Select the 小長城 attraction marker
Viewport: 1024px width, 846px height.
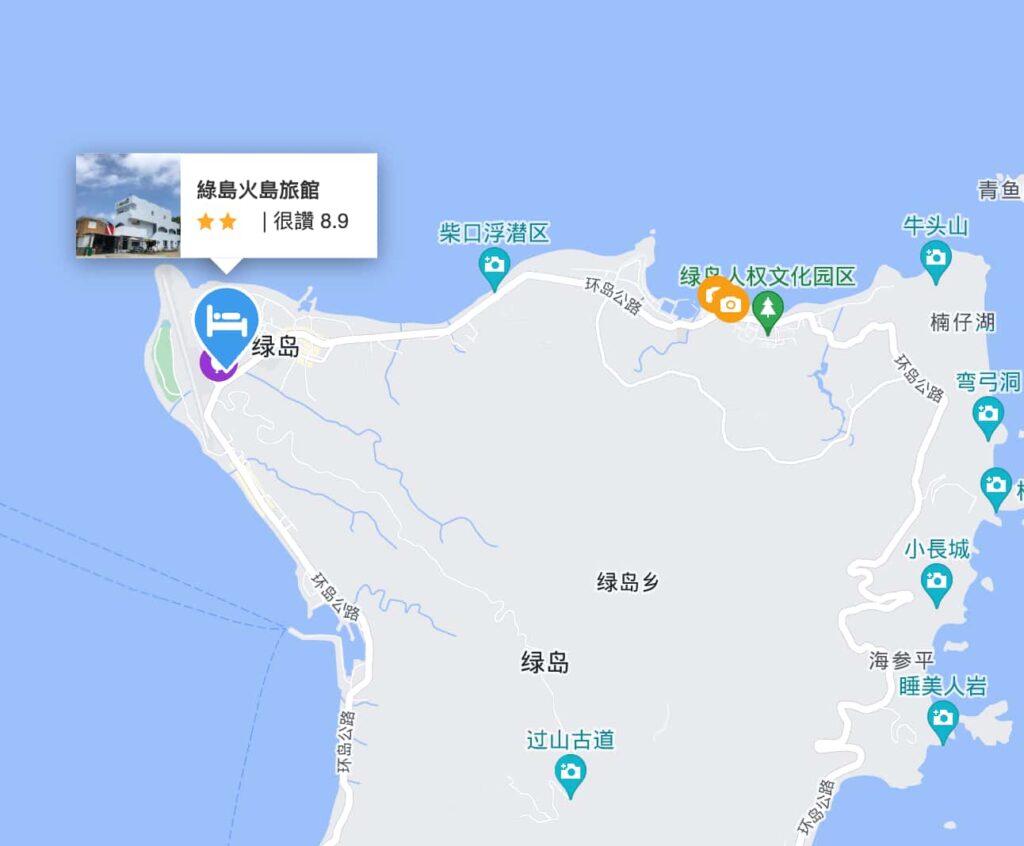tap(936, 581)
